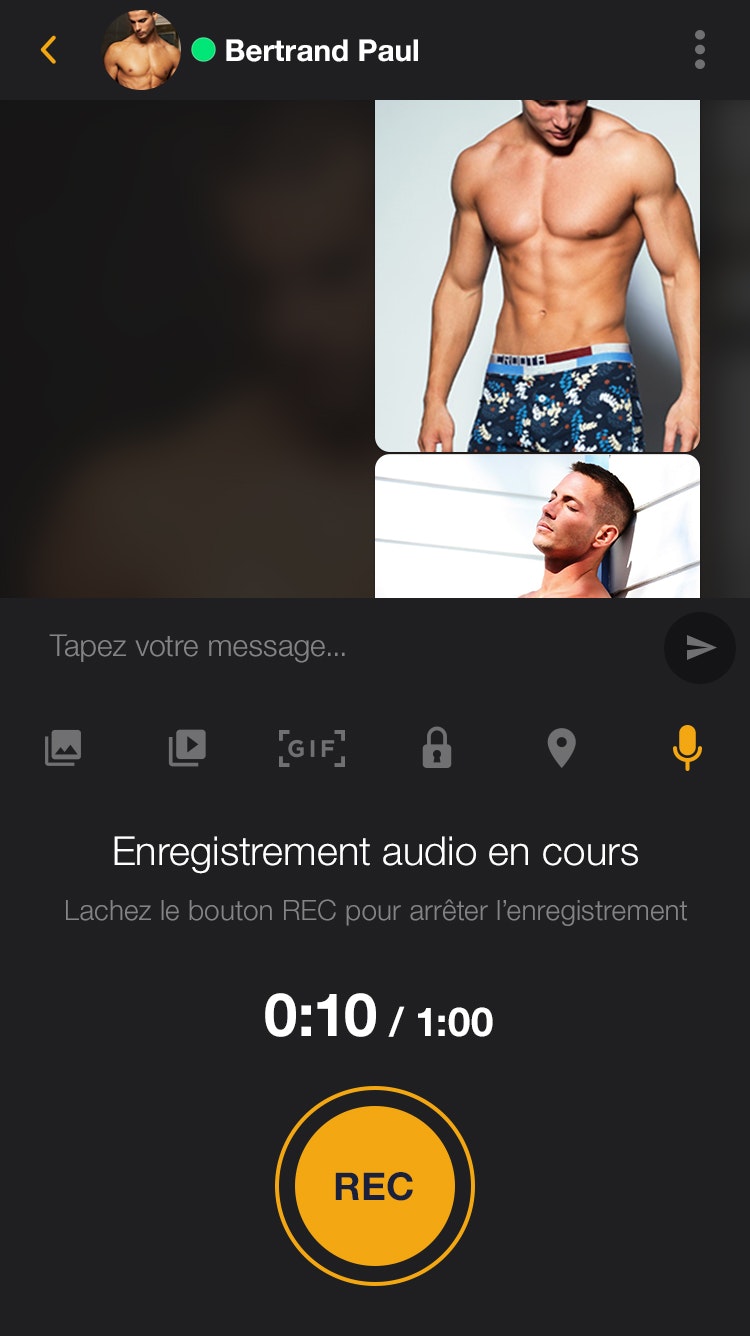Open the three-dot conversation options menu
The image size is (750, 1336).
(x=700, y=50)
